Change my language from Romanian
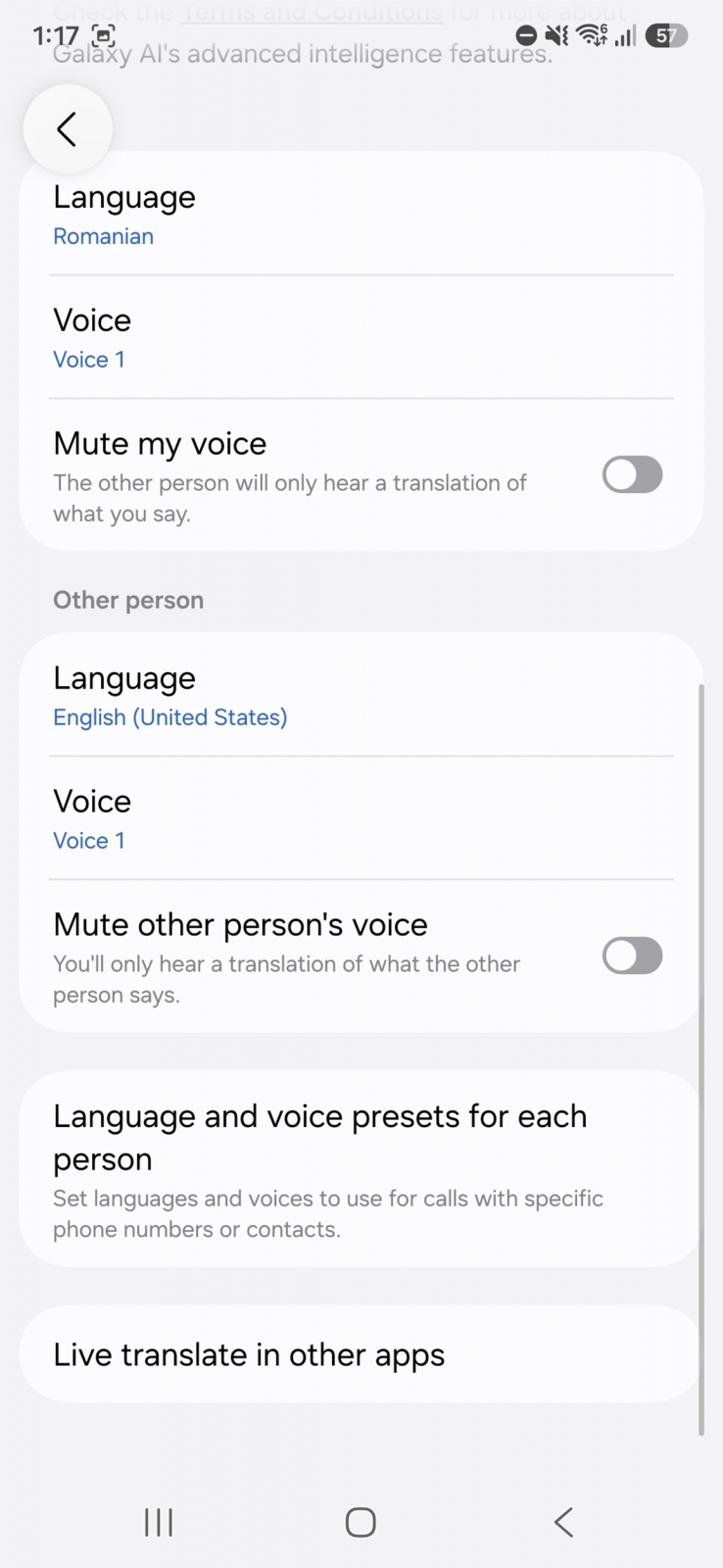Viewport: 723px width, 1568px height. 361,215
